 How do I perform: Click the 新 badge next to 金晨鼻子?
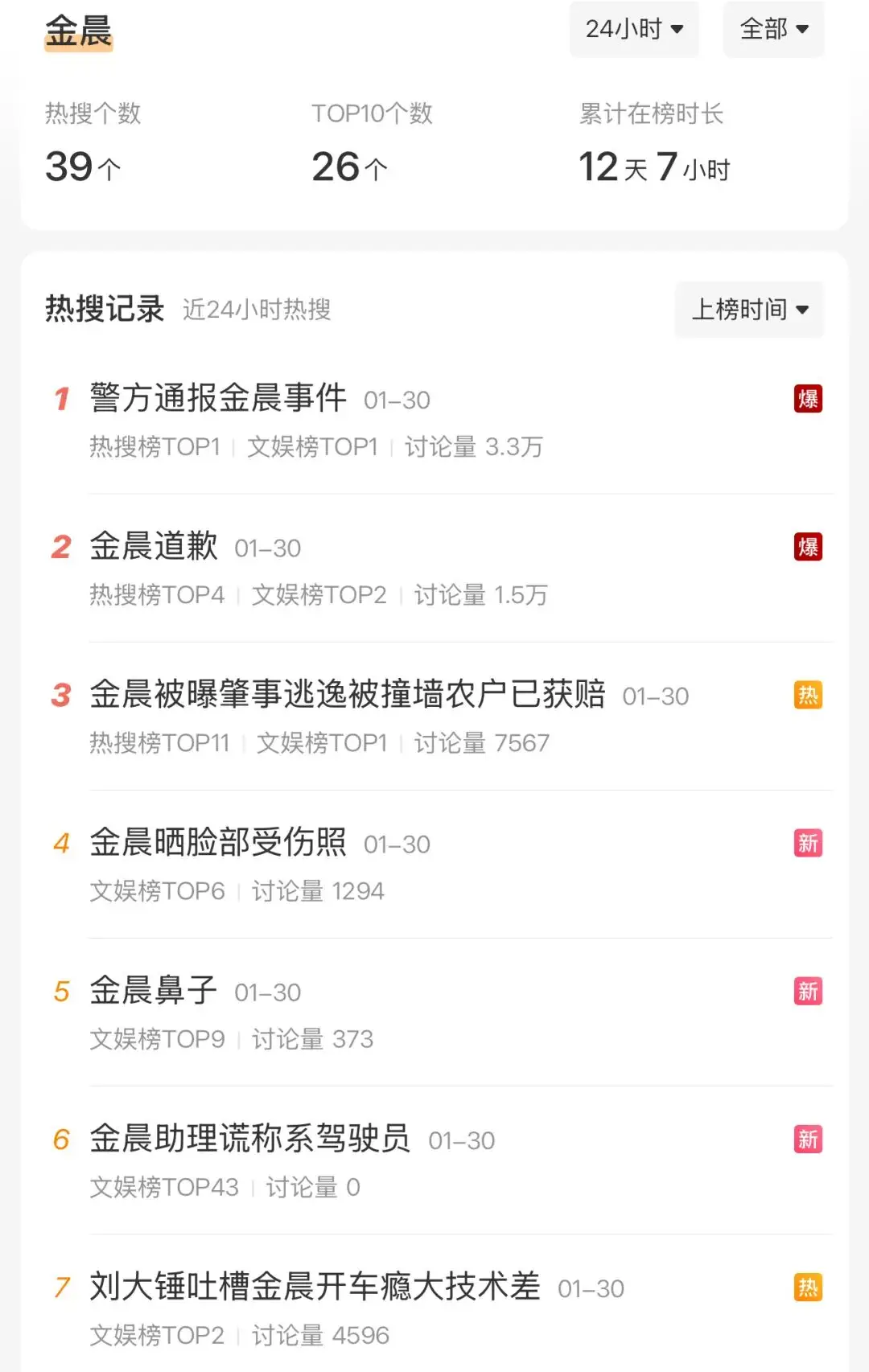[x=808, y=992]
